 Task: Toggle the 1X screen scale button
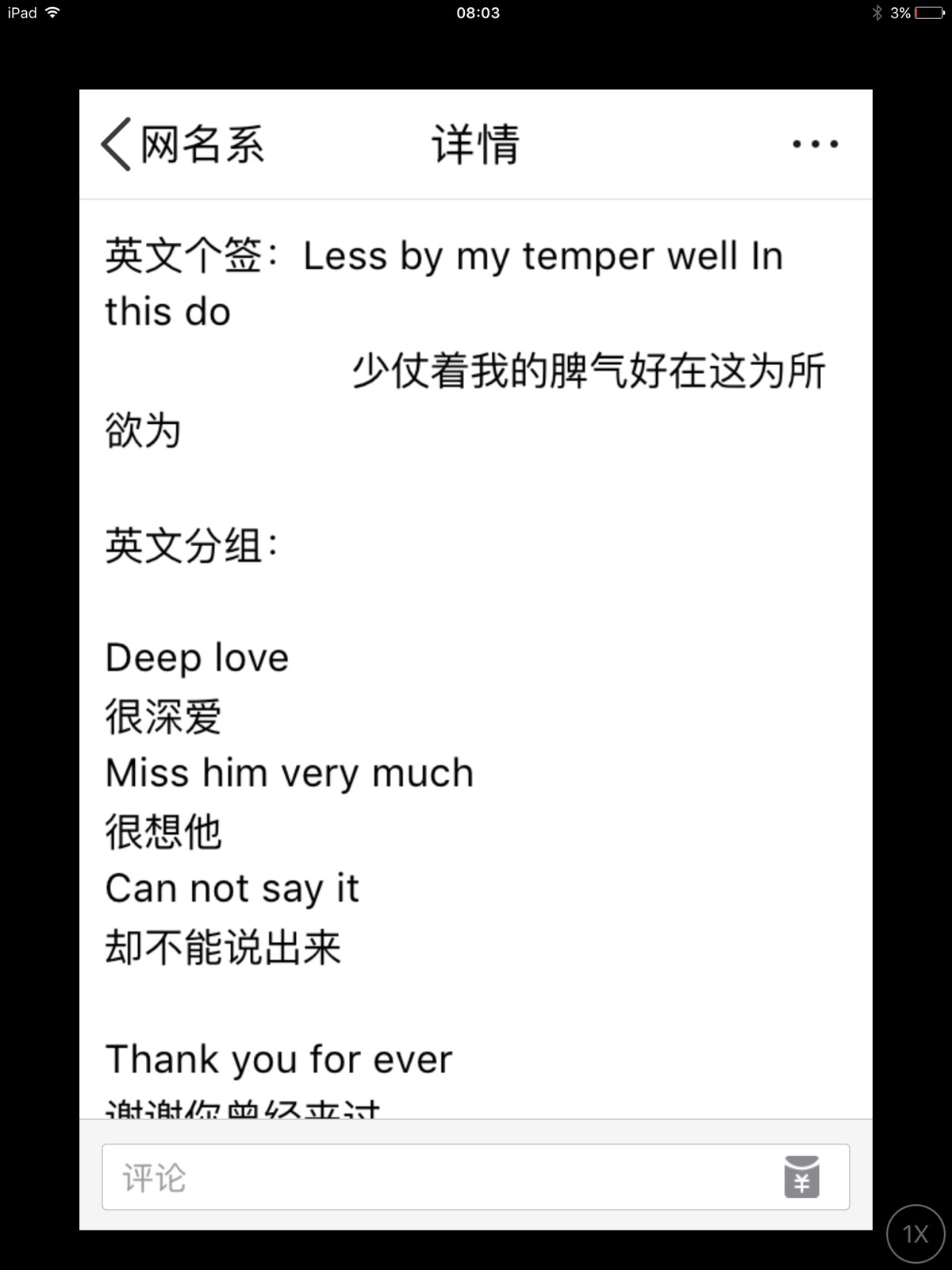915,1233
